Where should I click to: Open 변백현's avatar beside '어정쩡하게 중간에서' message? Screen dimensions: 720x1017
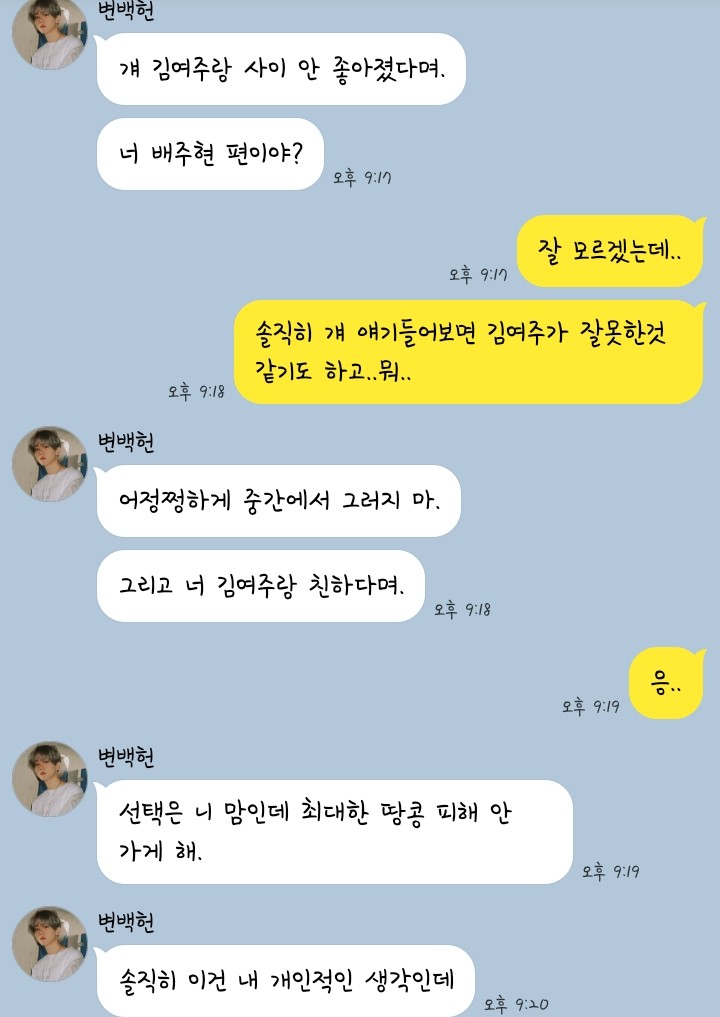pos(49,464)
